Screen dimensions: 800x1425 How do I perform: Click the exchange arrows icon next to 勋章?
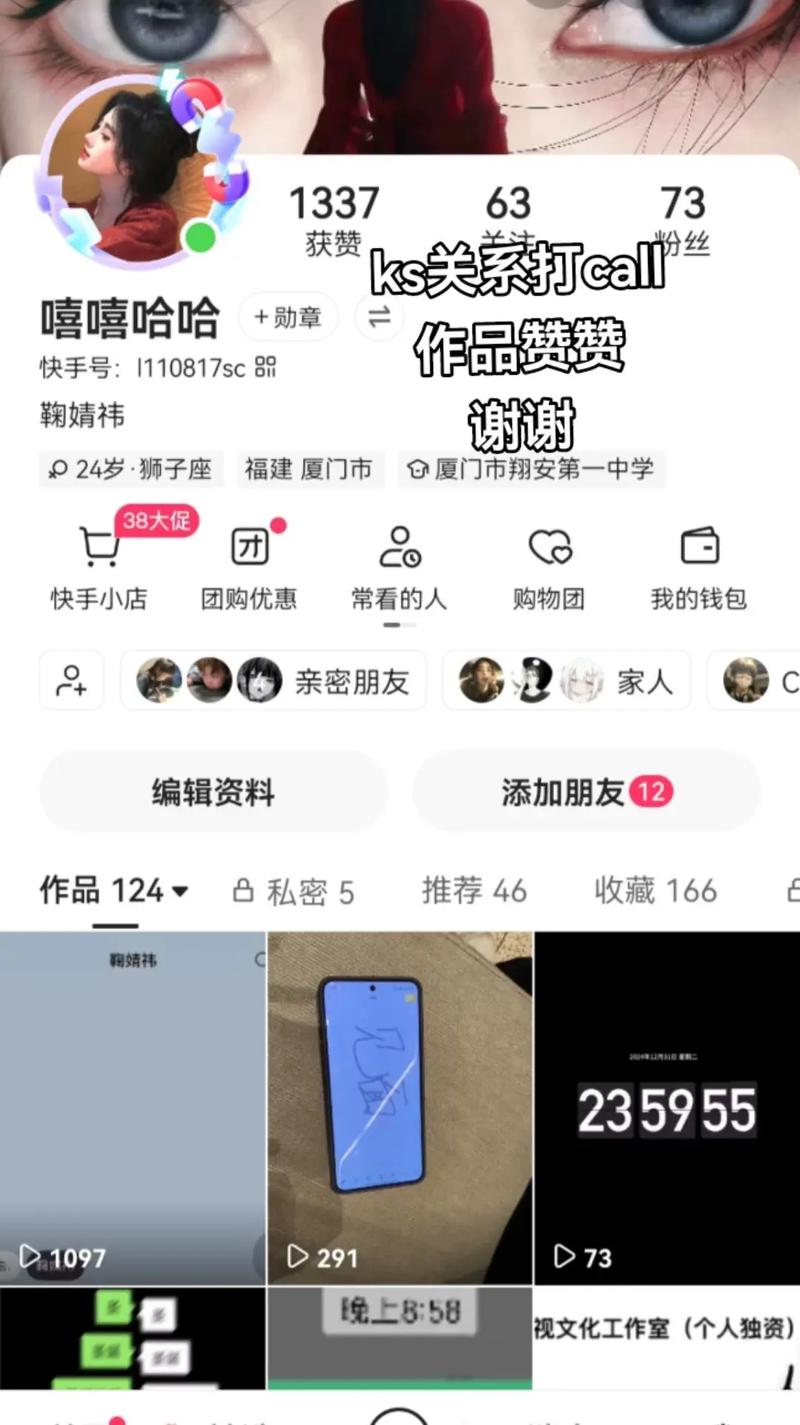pyautogui.click(x=378, y=317)
